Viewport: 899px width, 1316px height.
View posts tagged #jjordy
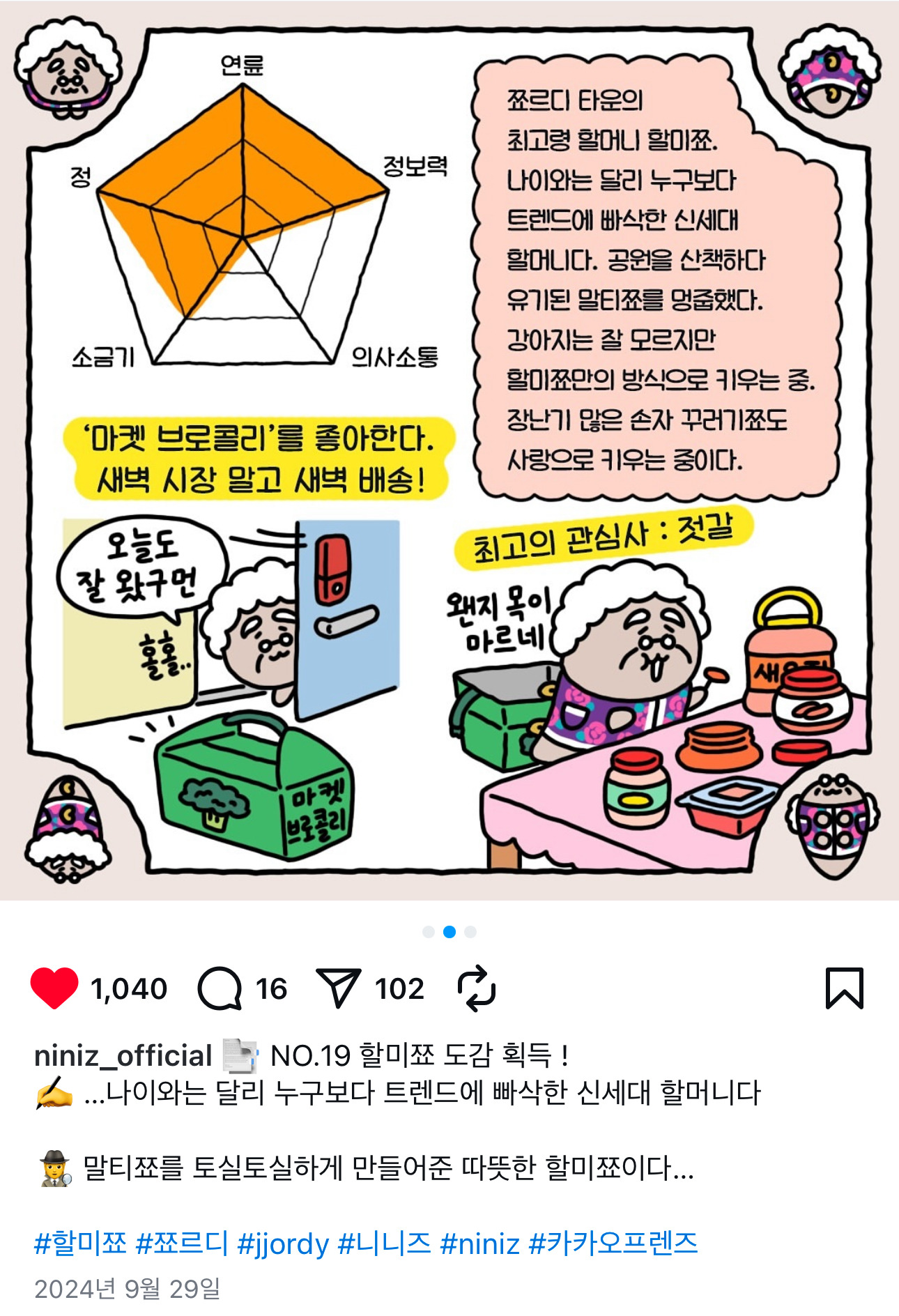pos(282,1243)
